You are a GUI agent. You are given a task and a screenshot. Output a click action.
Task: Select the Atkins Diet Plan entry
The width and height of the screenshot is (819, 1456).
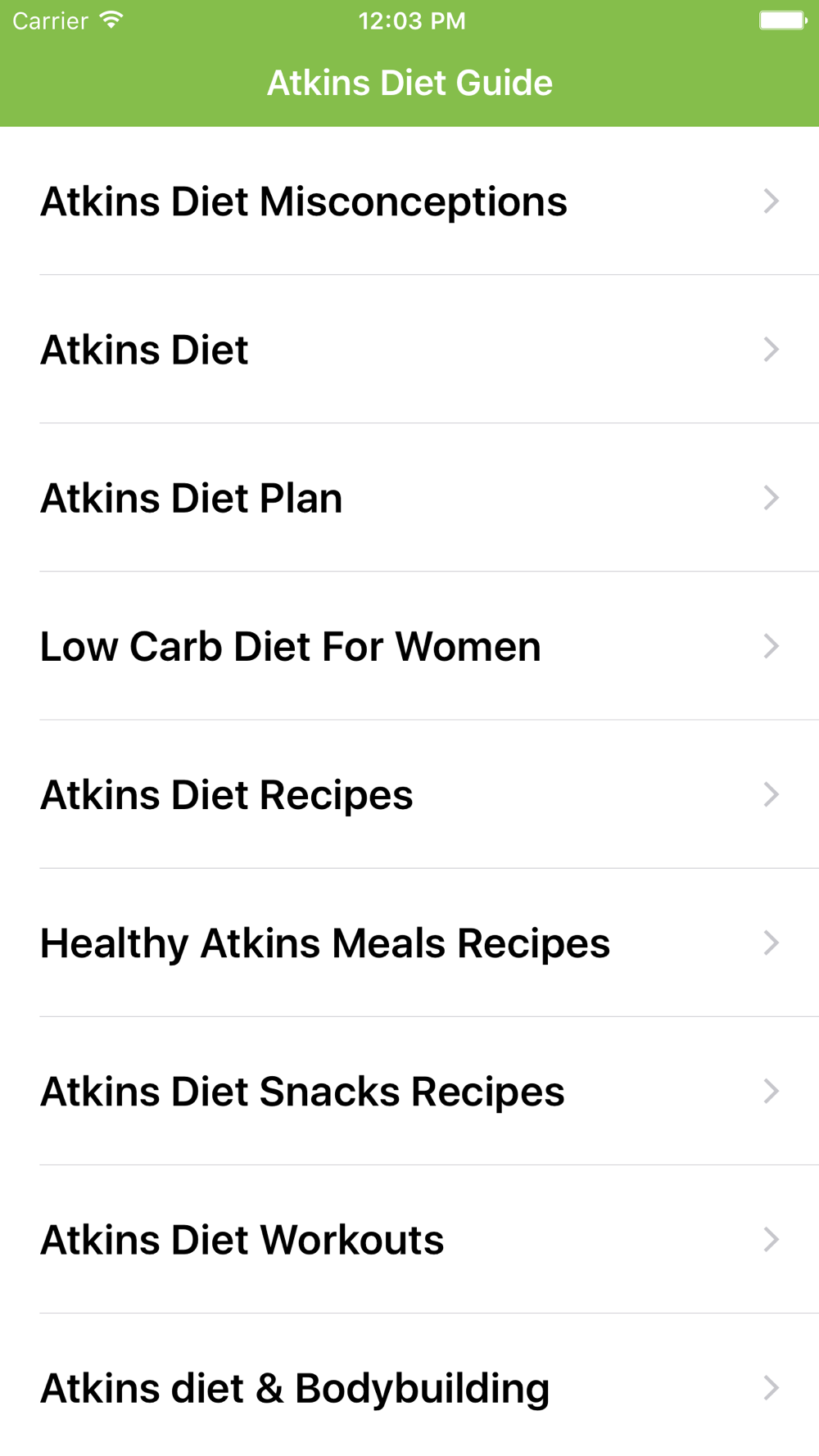click(x=409, y=497)
